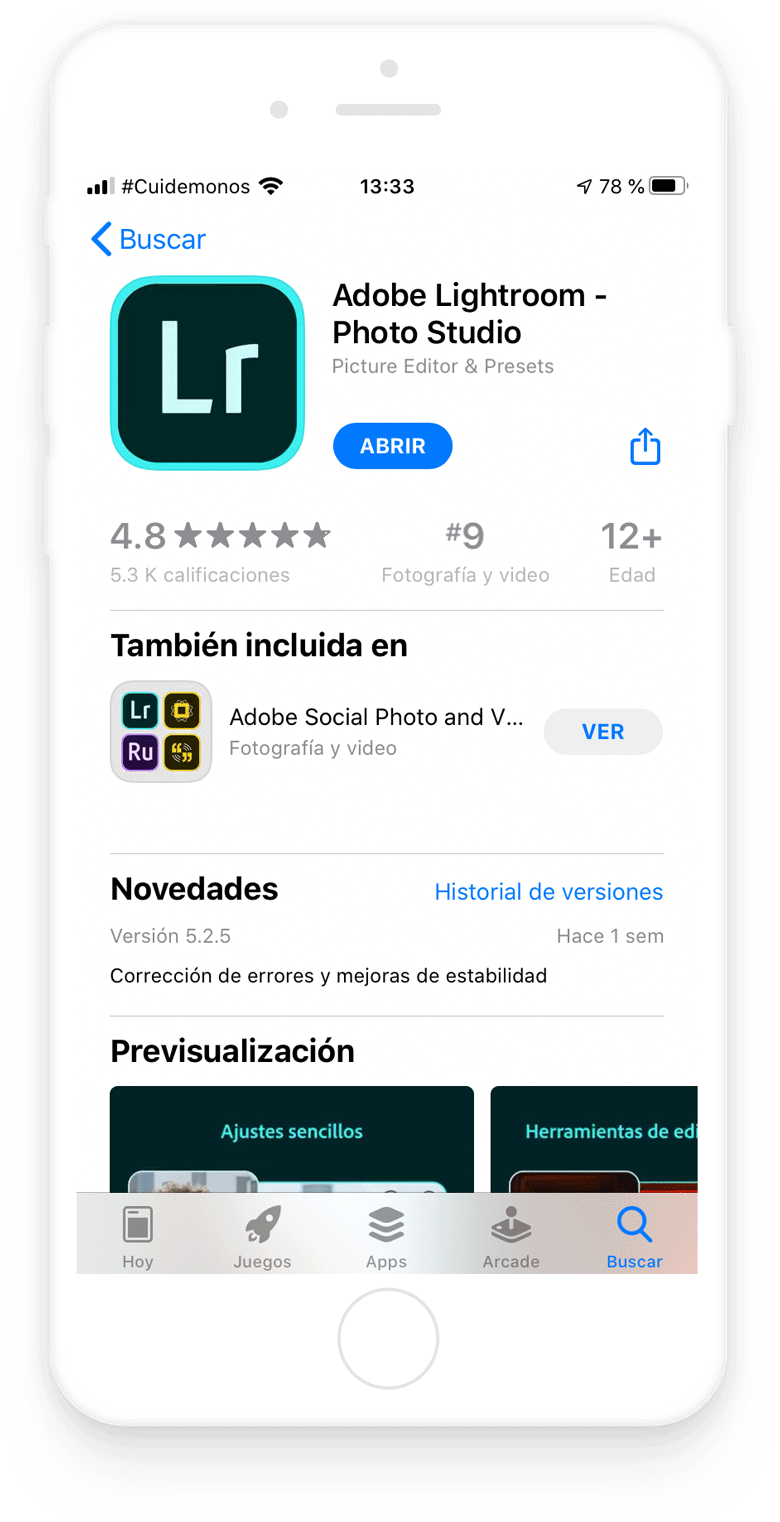This screenshot has width=780, height=1522.
Task: Open Historial de versiones
Action: click(x=548, y=891)
